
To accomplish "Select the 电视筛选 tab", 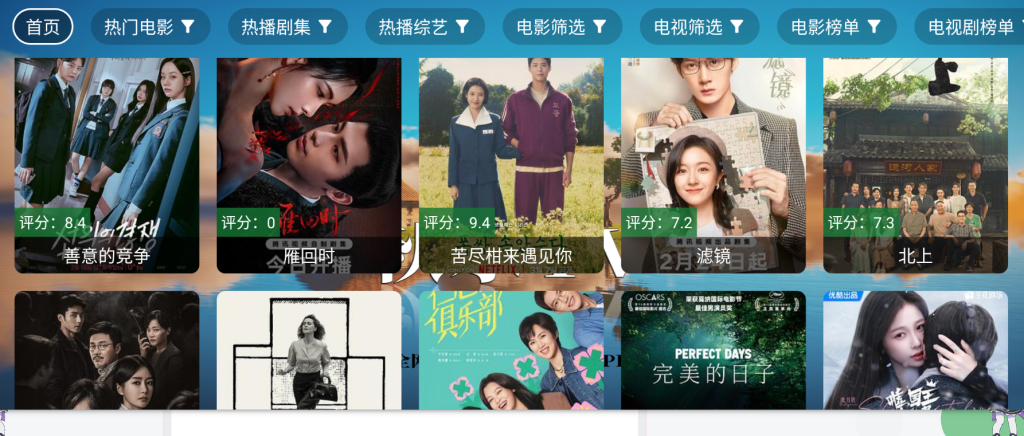I will [x=699, y=27].
